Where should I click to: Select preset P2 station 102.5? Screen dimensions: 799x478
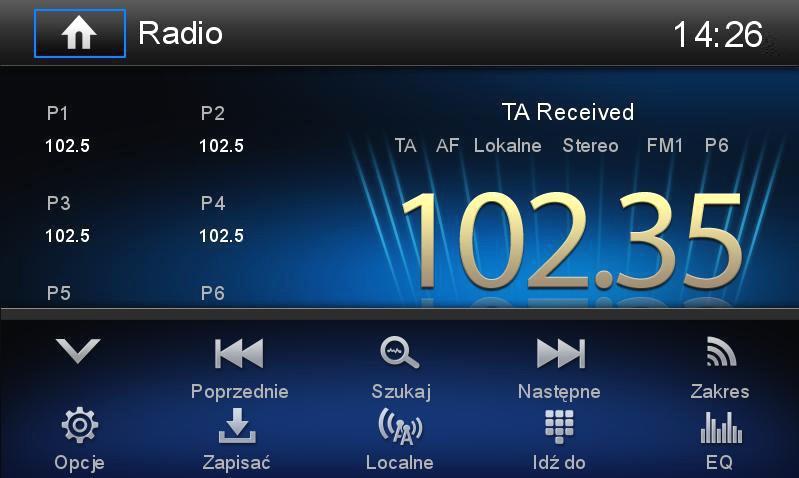(221, 130)
